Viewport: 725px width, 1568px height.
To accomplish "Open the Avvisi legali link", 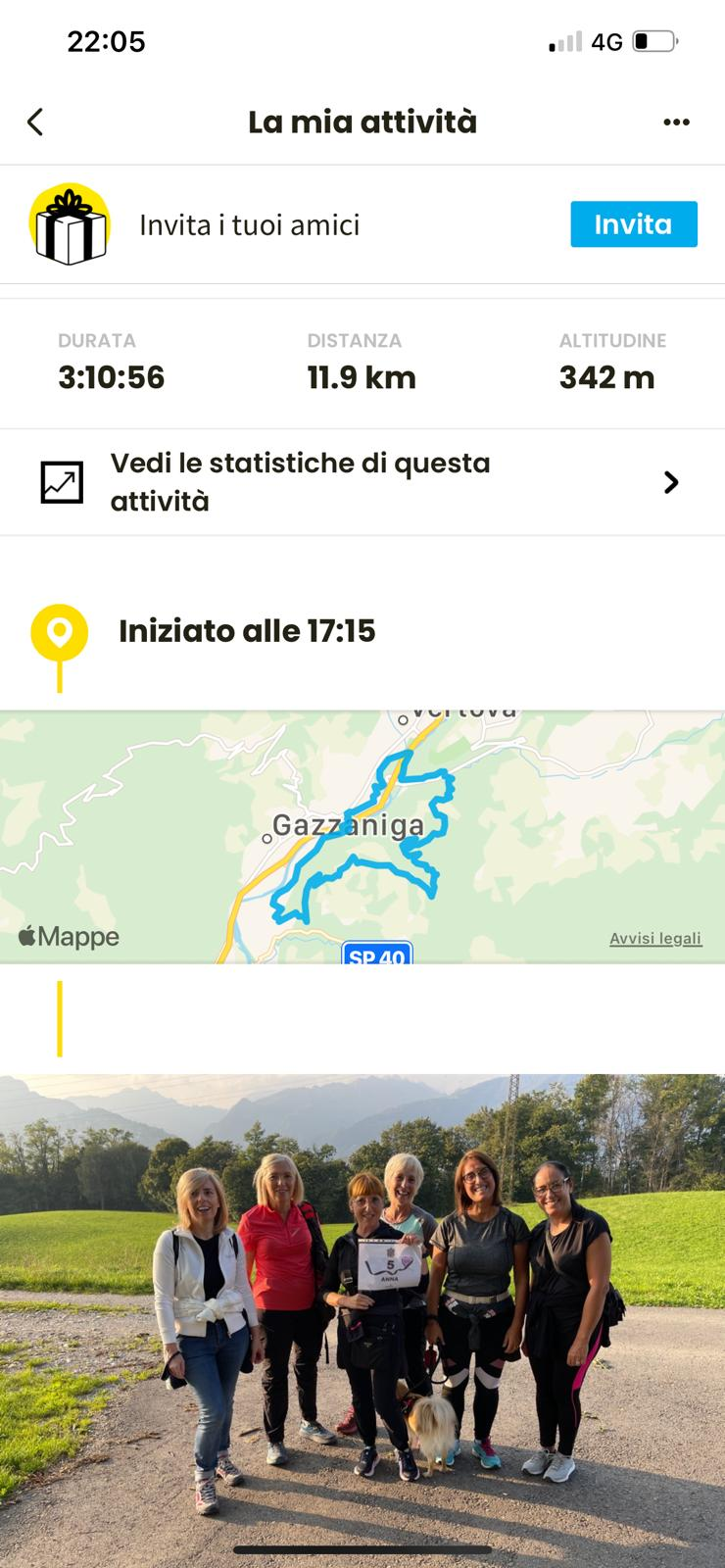I will click(655, 938).
